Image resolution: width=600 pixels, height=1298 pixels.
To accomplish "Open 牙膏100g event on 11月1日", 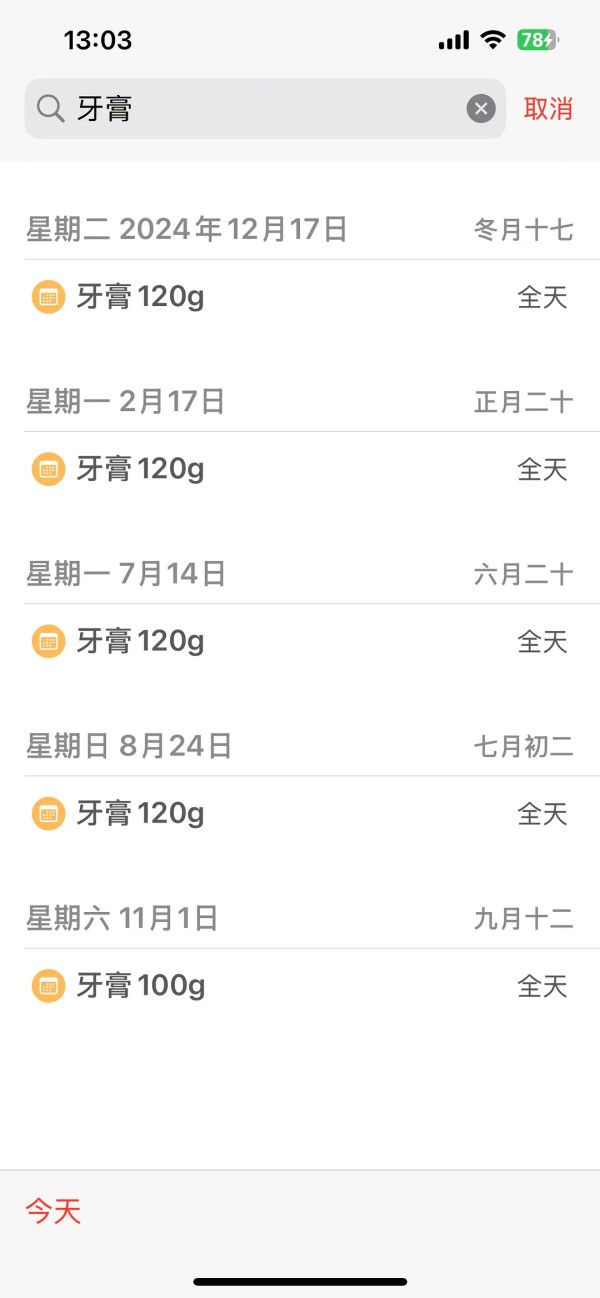I will (300, 987).
